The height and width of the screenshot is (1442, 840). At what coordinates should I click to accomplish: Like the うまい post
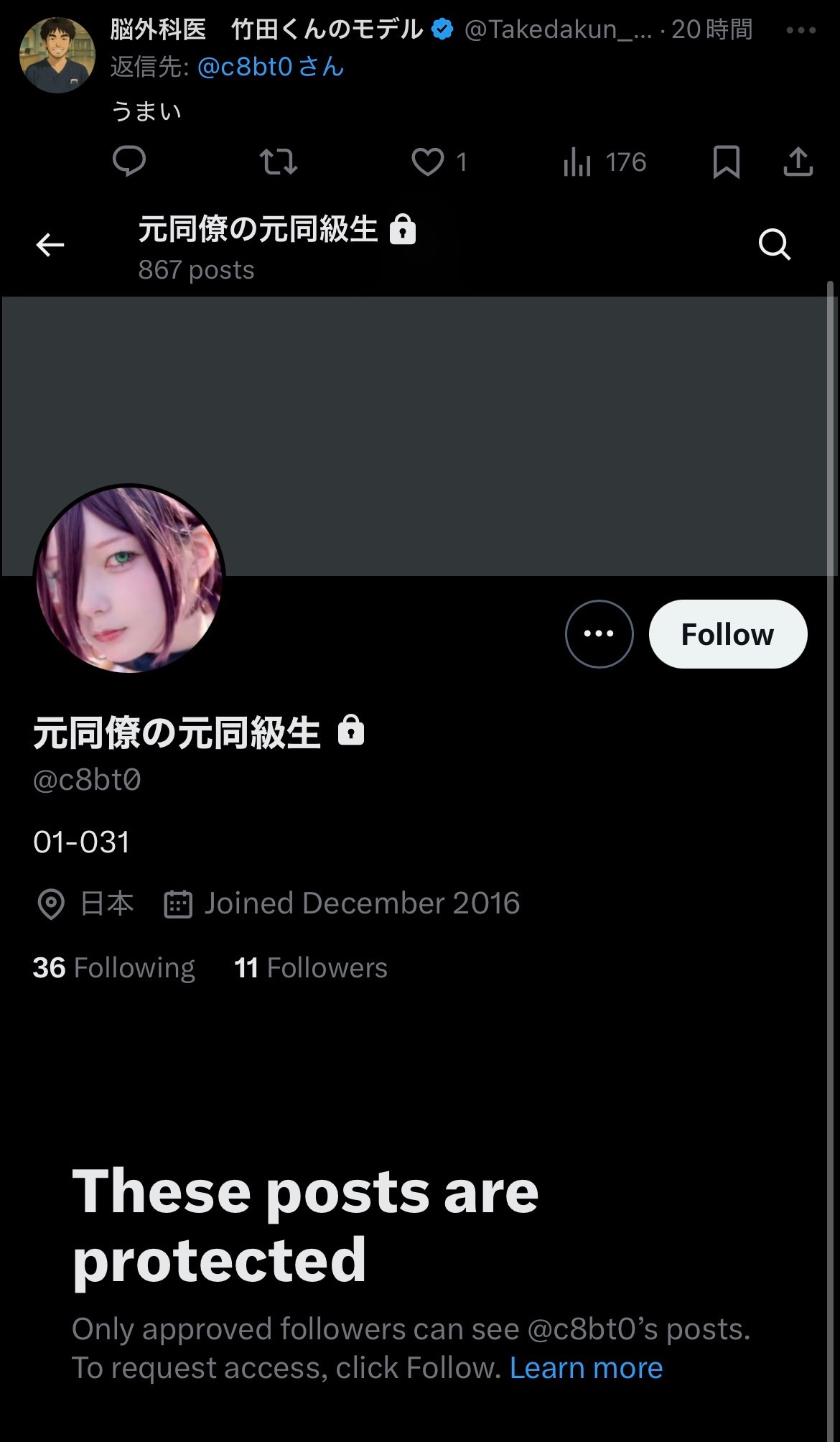[428, 161]
